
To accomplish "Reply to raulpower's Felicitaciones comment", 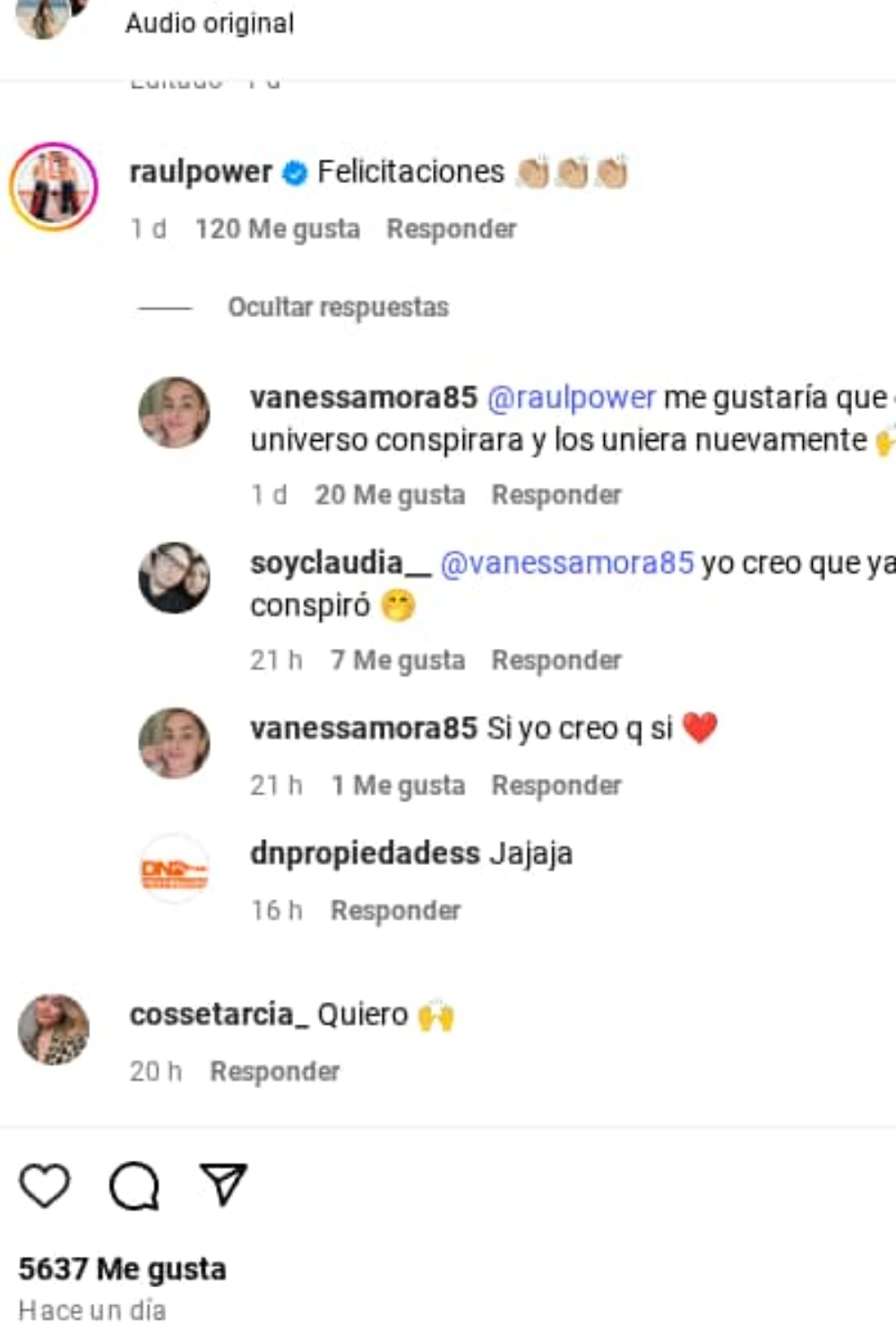I will (451, 229).
